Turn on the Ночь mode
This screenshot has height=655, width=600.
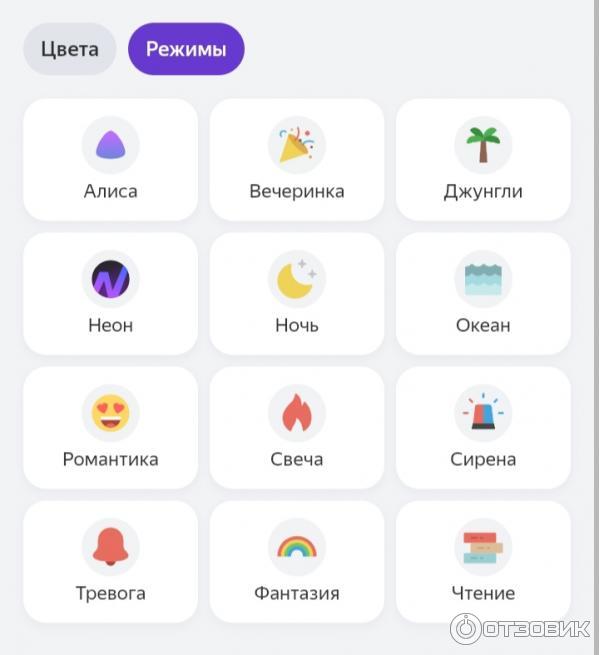(297, 294)
